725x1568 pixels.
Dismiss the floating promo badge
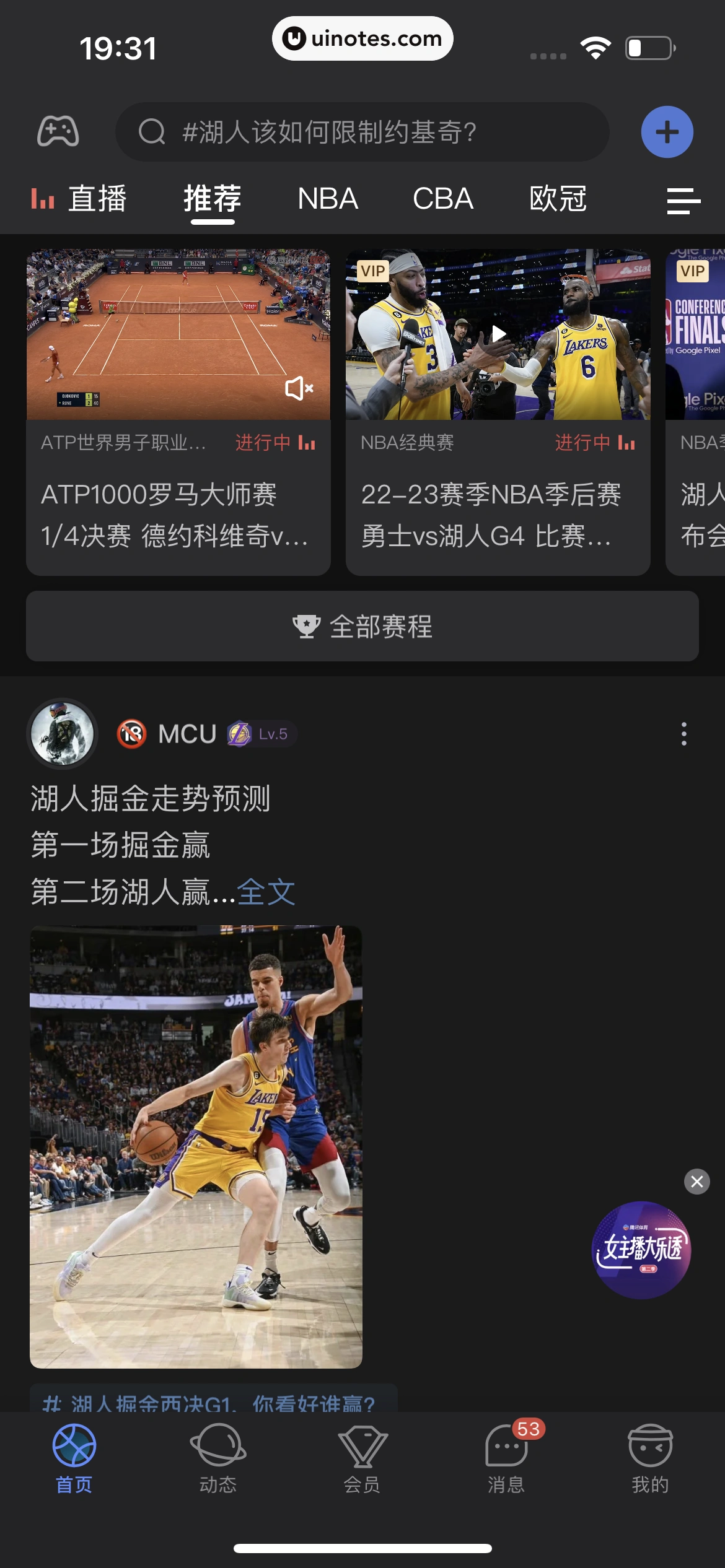tap(696, 1181)
